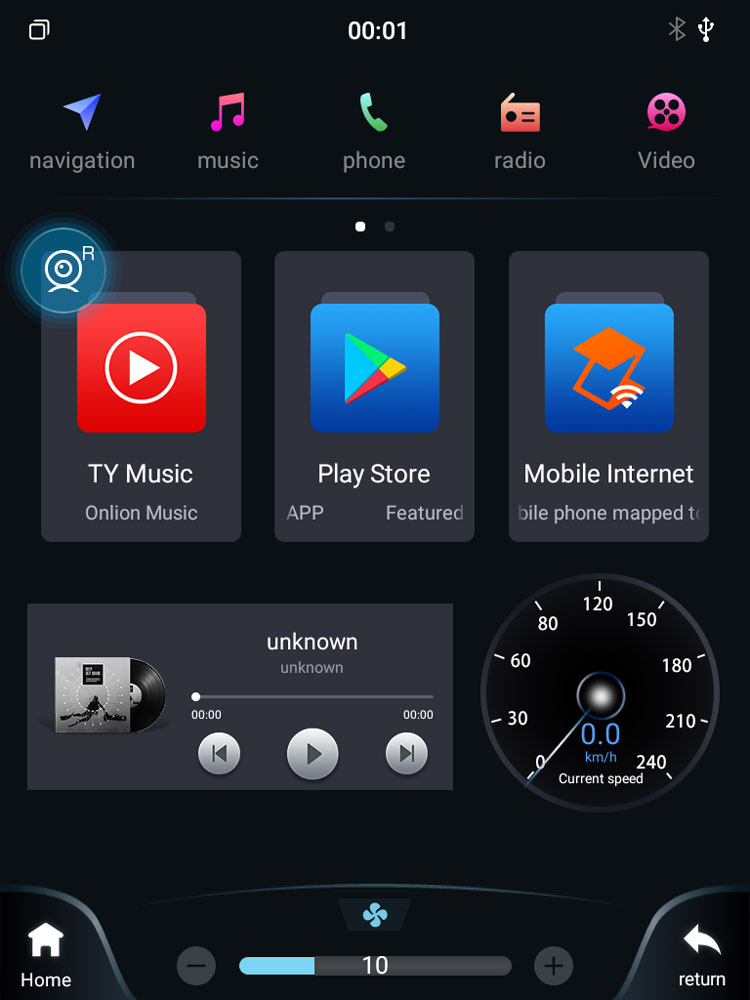Tap the return button
The width and height of the screenshot is (750, 1000).
click(702, 955)
